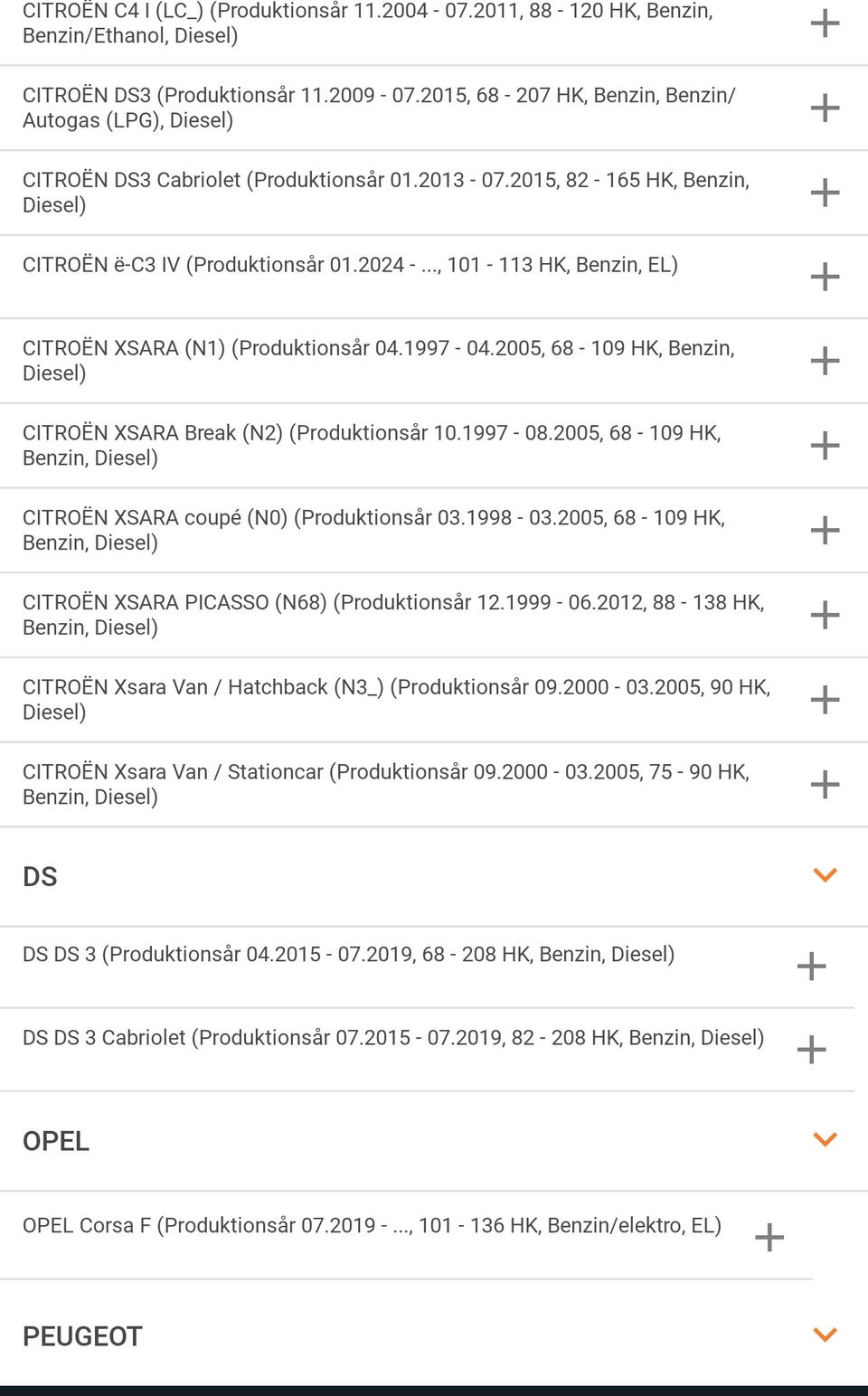Viewport: 868px width, 1396px height.
Task: Expand the CITROËN XSARA (N1) row
Action: point(825,361)
